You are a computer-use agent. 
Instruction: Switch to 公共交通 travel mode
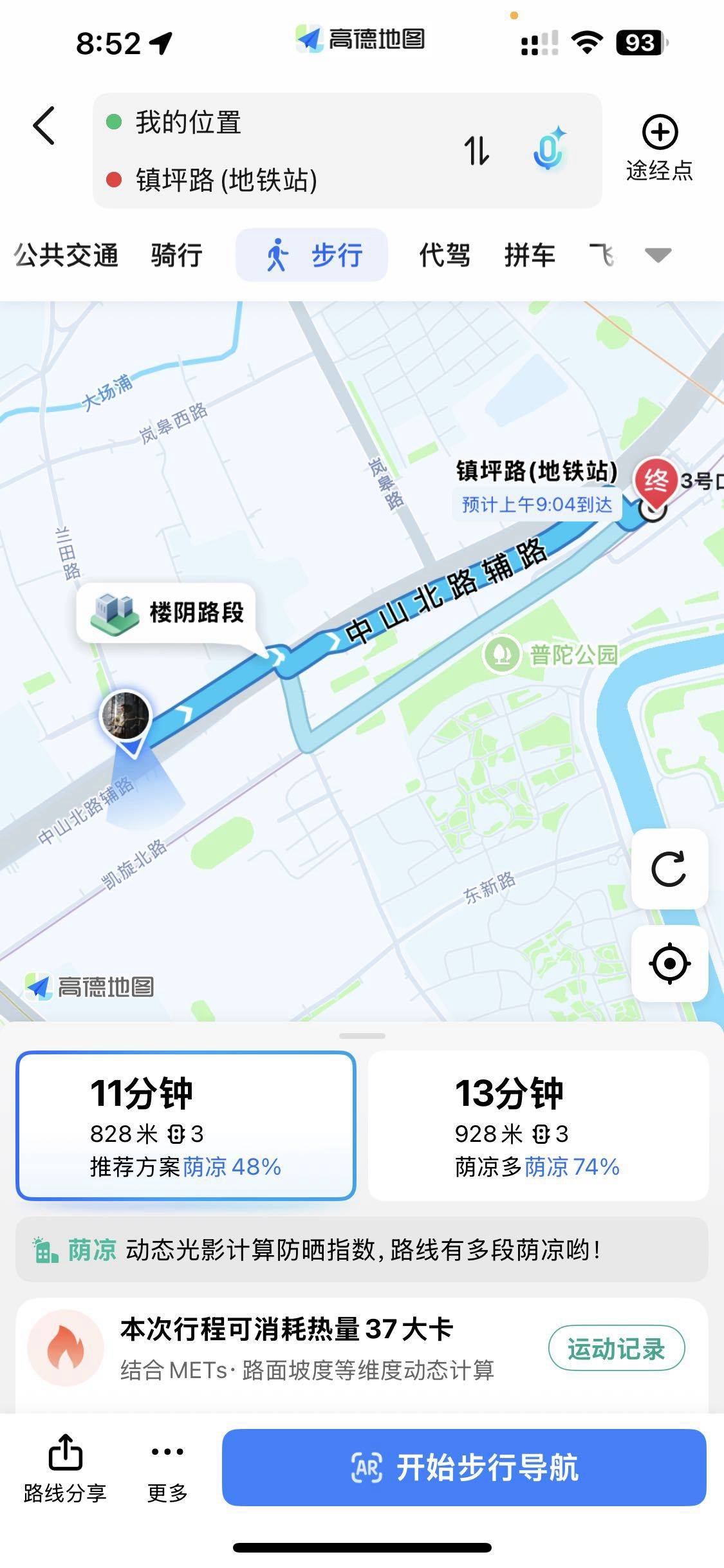(66, 255)
